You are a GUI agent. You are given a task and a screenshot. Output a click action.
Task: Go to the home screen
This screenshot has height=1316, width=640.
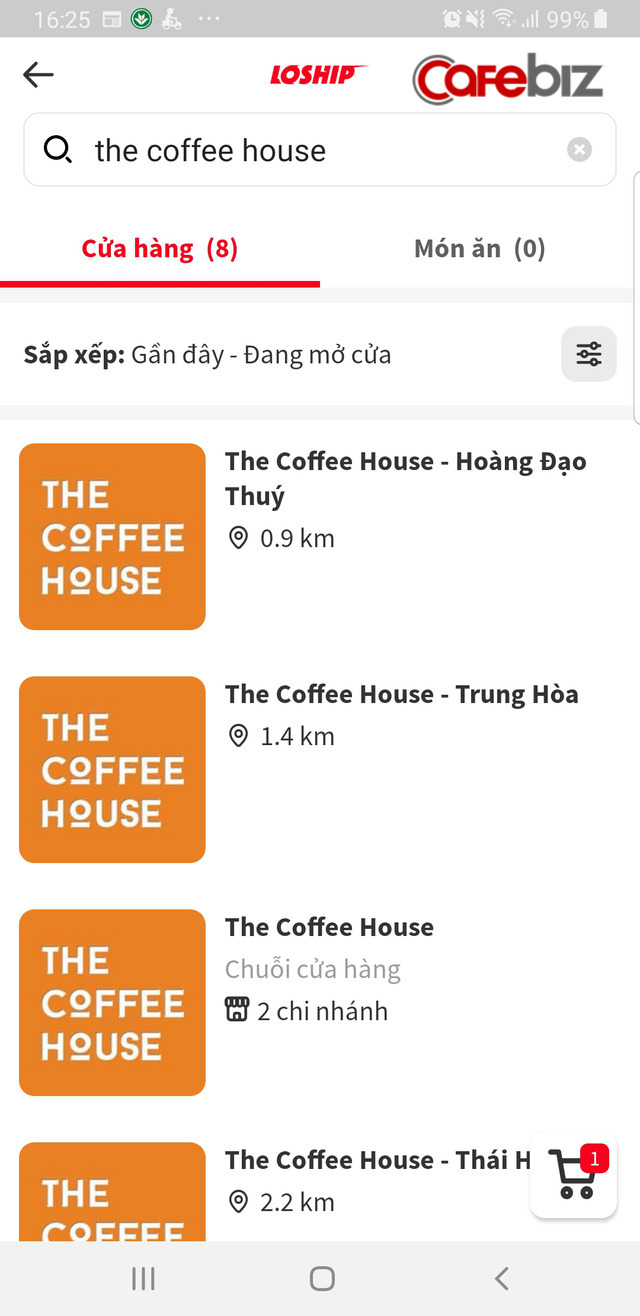[x=322, y=1278]
